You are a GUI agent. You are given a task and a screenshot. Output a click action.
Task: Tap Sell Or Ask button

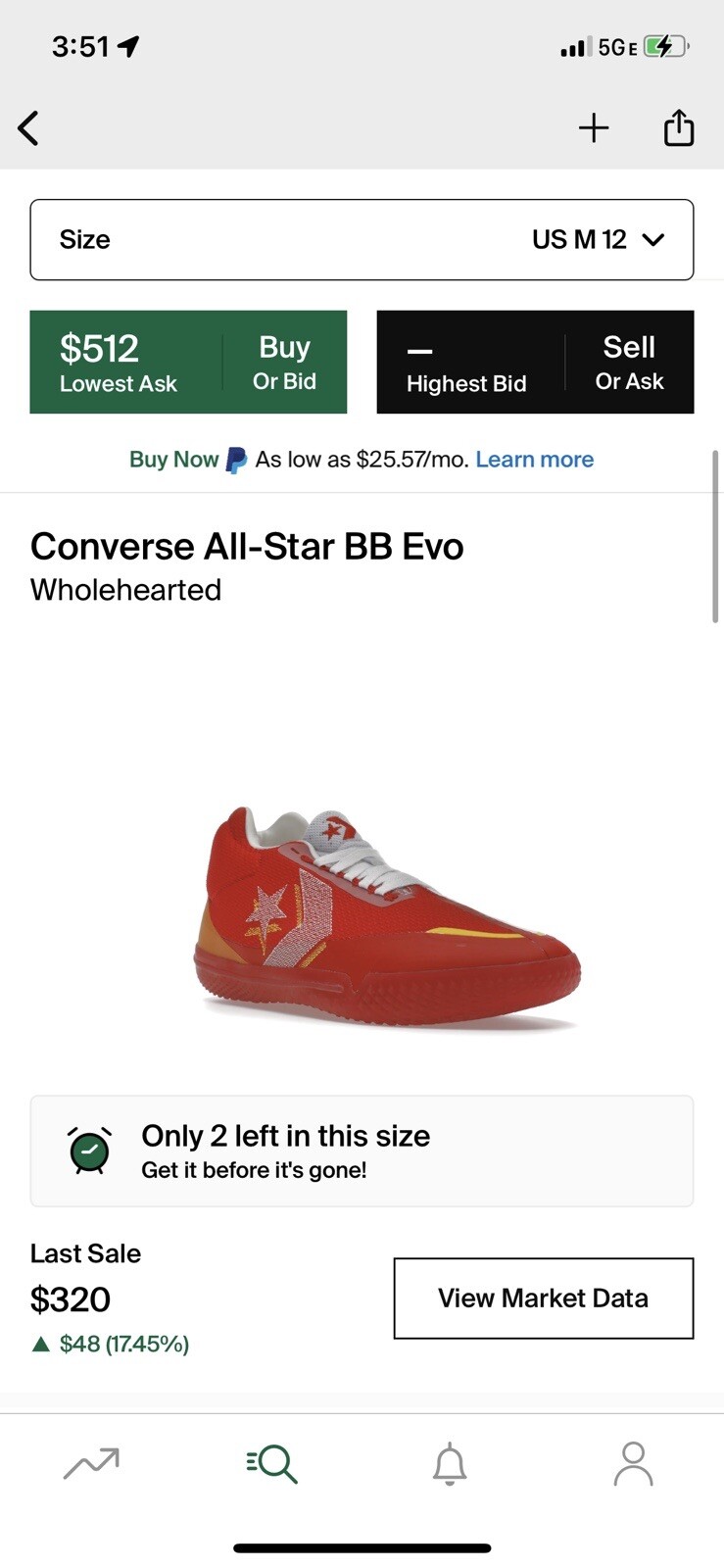(535, 362)
